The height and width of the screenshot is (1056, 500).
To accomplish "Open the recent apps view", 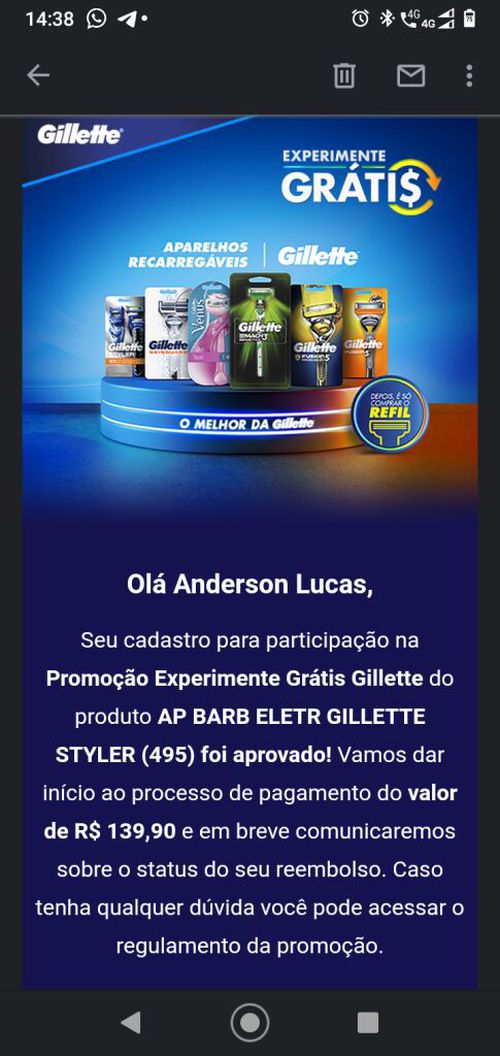I will [x=368, y=1022].
